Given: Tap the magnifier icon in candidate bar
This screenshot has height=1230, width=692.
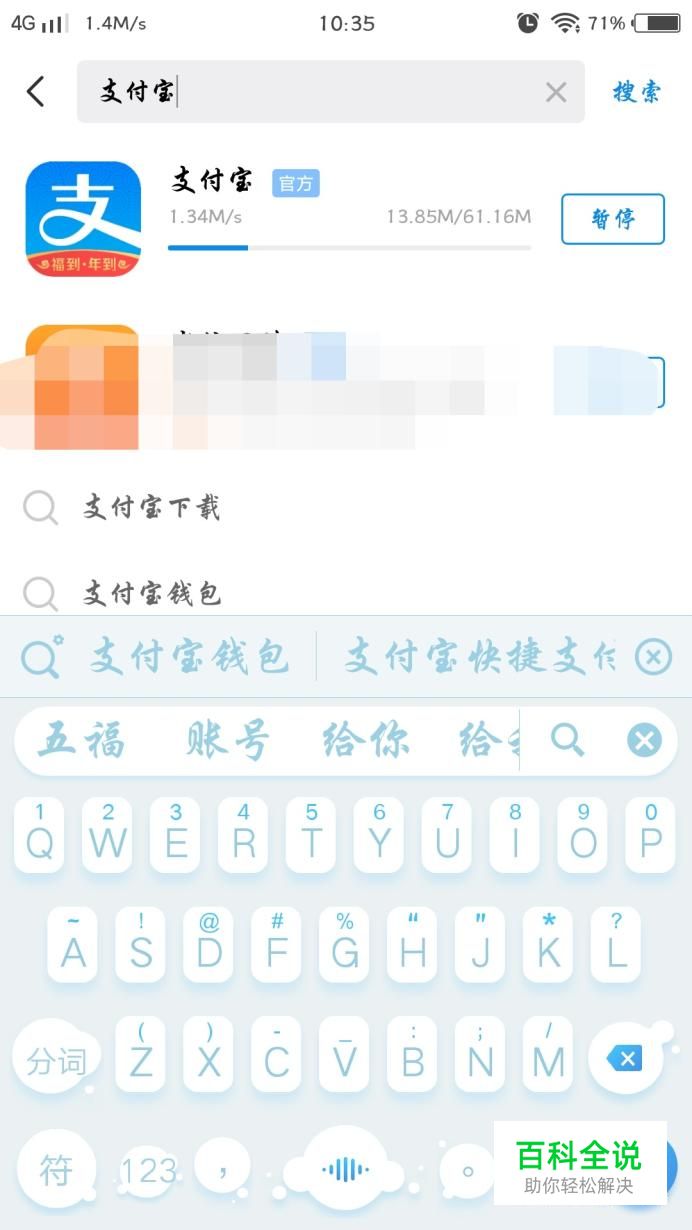Looking at the screenshot, I should [x=567, y=741].
